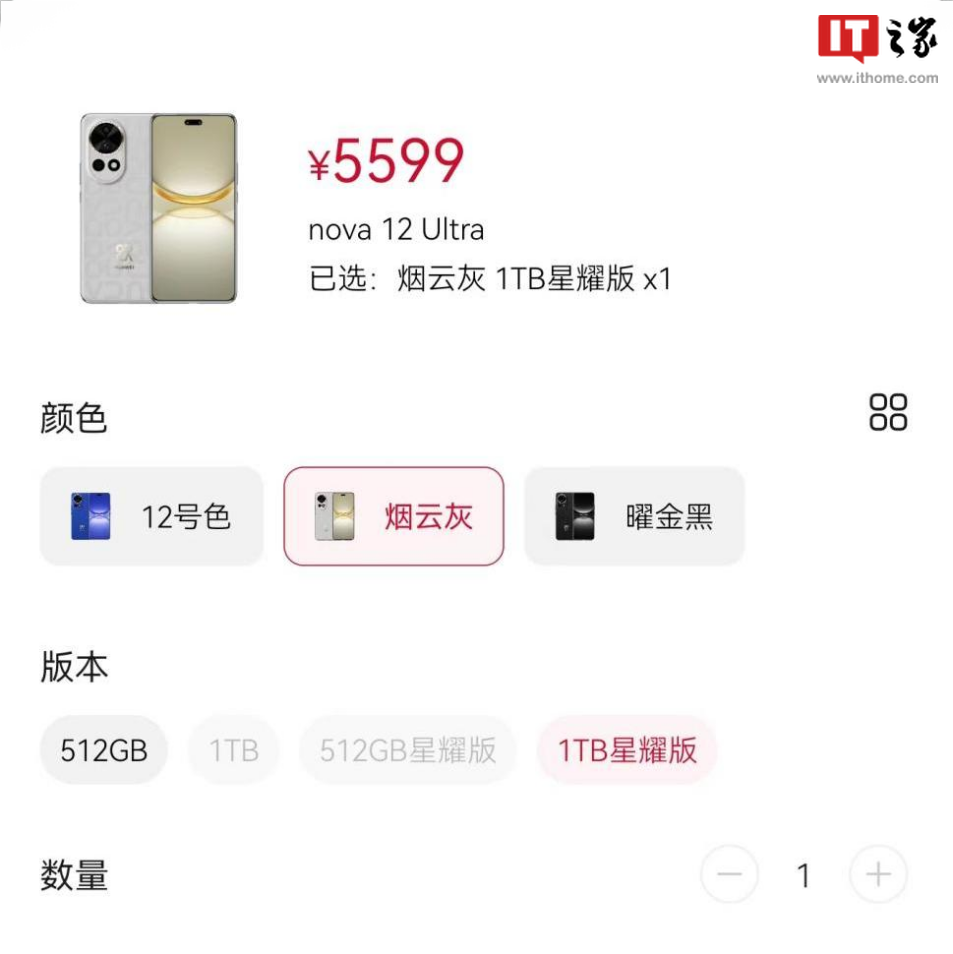The height and width of the screenshot is (954, 953).
Task: Pick the 曜金黑 color option
Action: click(x=634, y=516)
